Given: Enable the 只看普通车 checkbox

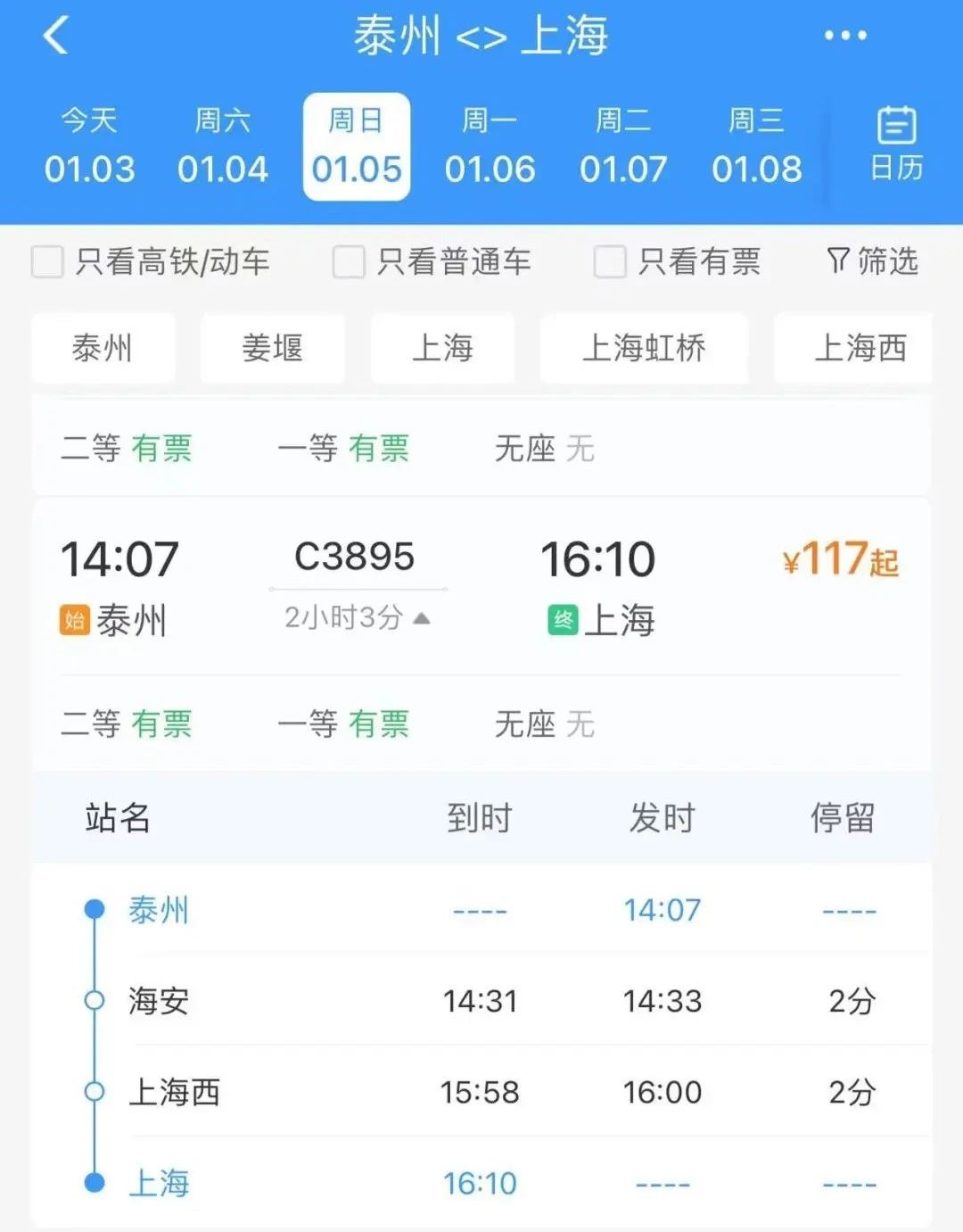Looking at the screenshot, I should point(349,262).
